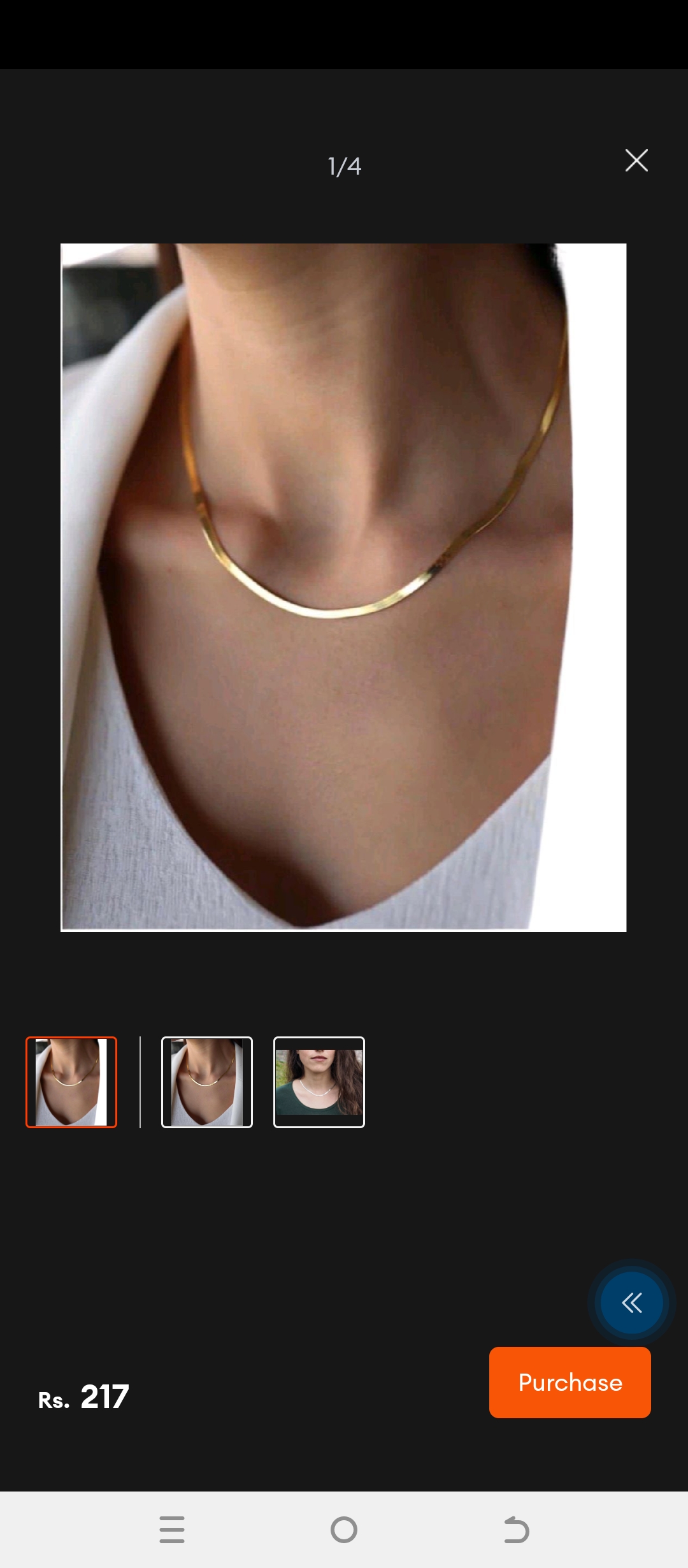
Task: Select the first necklace thumbnail
Action: [71, 1082]
